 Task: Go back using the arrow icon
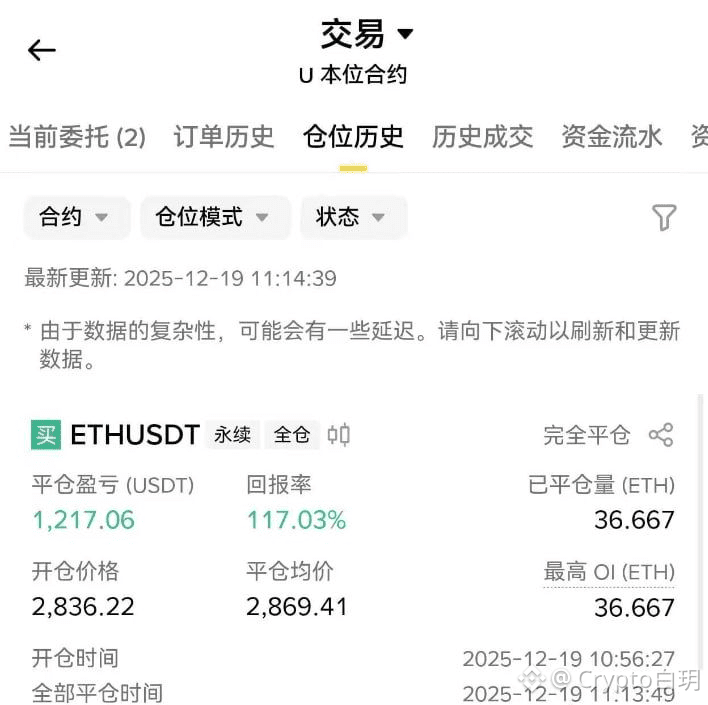[x=42, y=50]
